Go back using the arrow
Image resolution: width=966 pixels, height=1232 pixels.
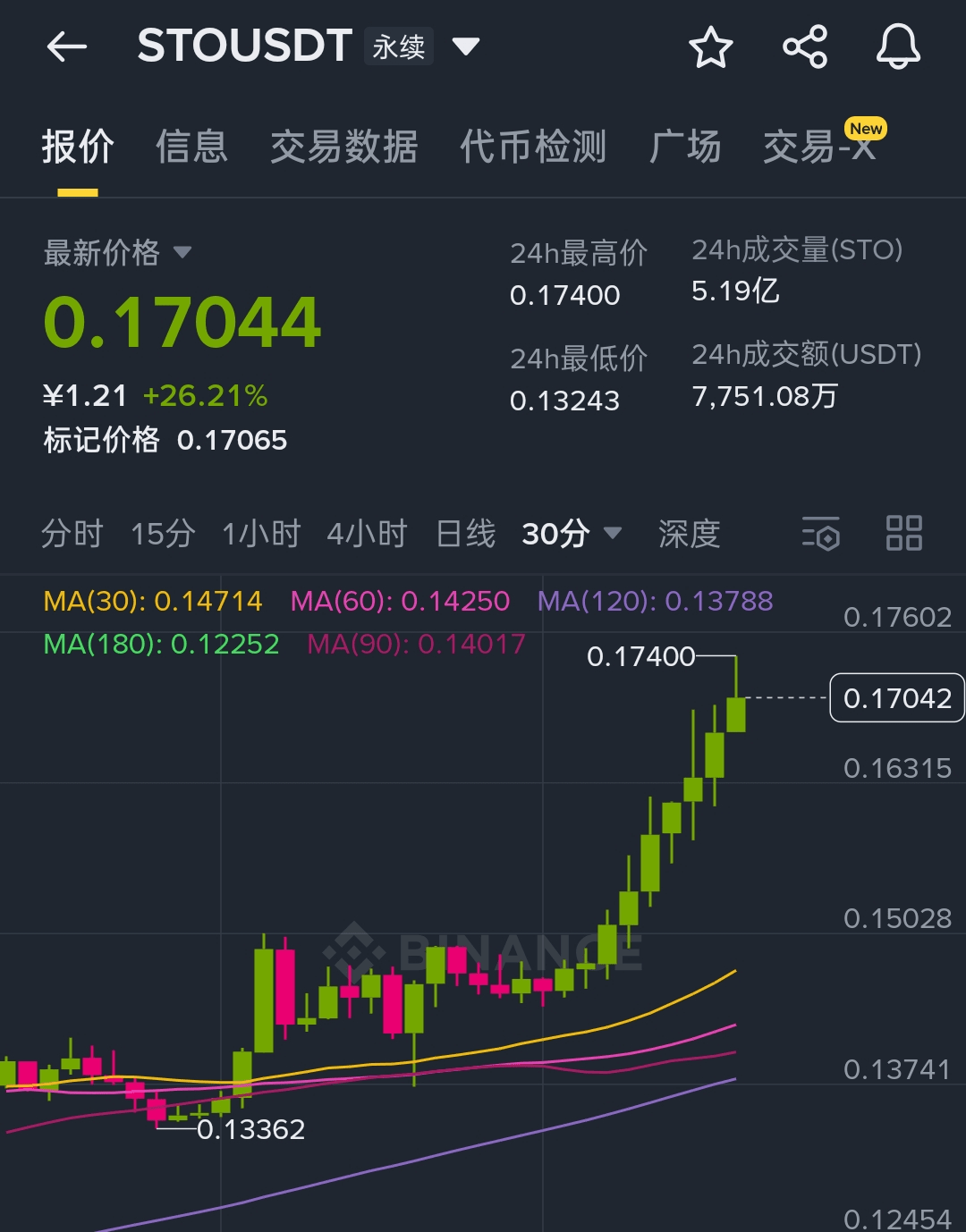click(67, 46)
